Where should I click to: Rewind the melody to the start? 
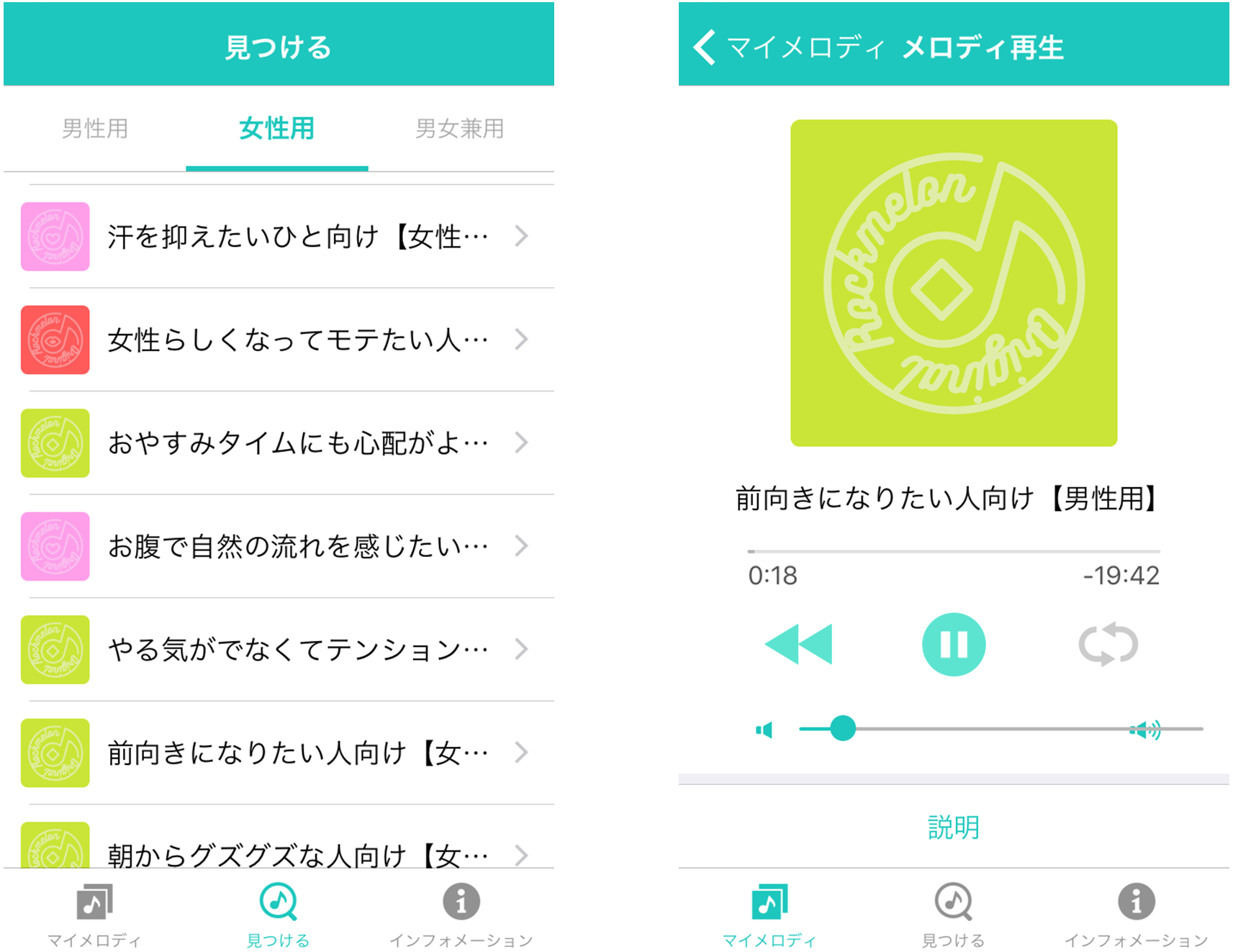[799, 644]
